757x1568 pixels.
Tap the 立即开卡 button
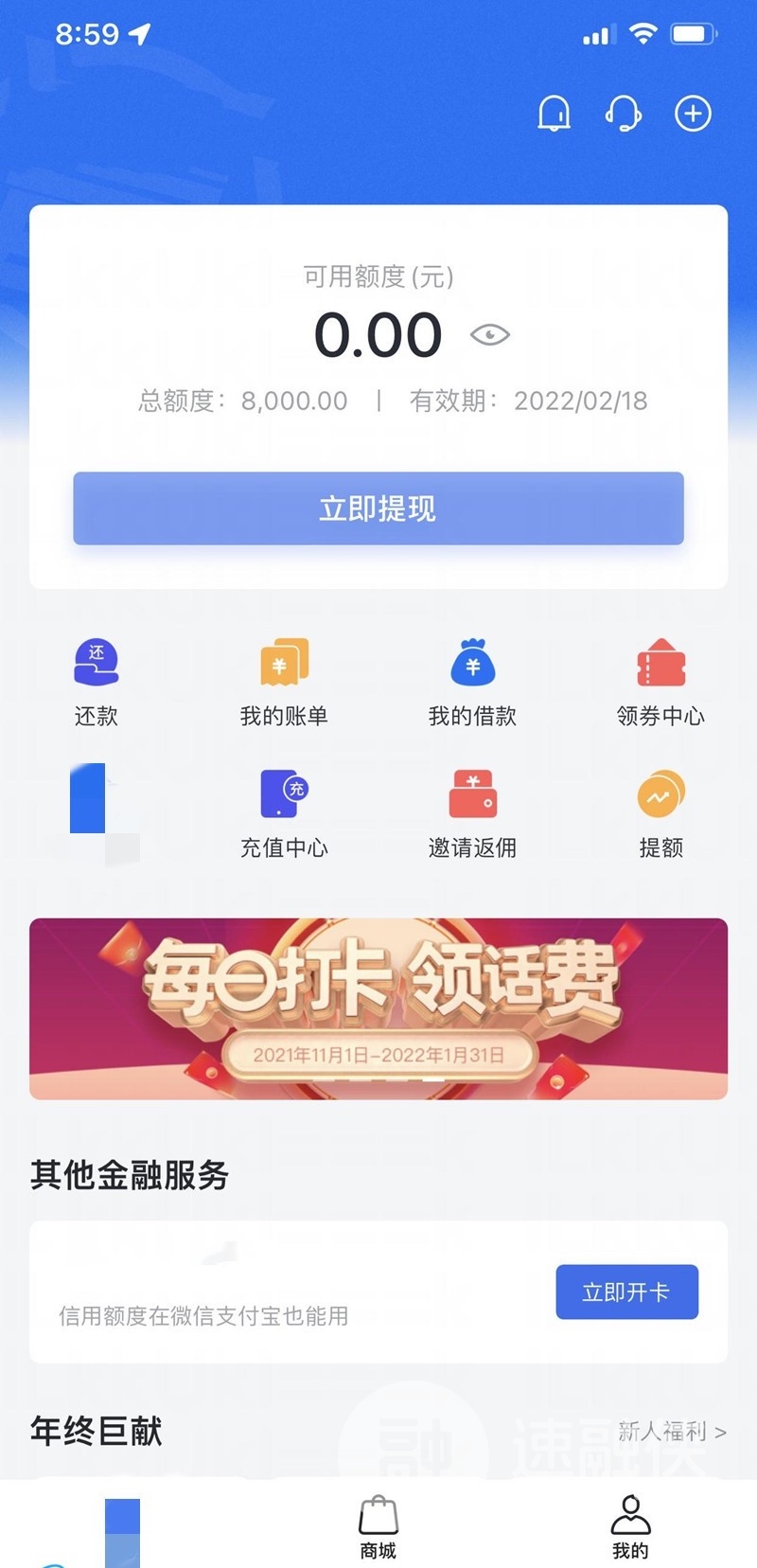[626, 1292]
